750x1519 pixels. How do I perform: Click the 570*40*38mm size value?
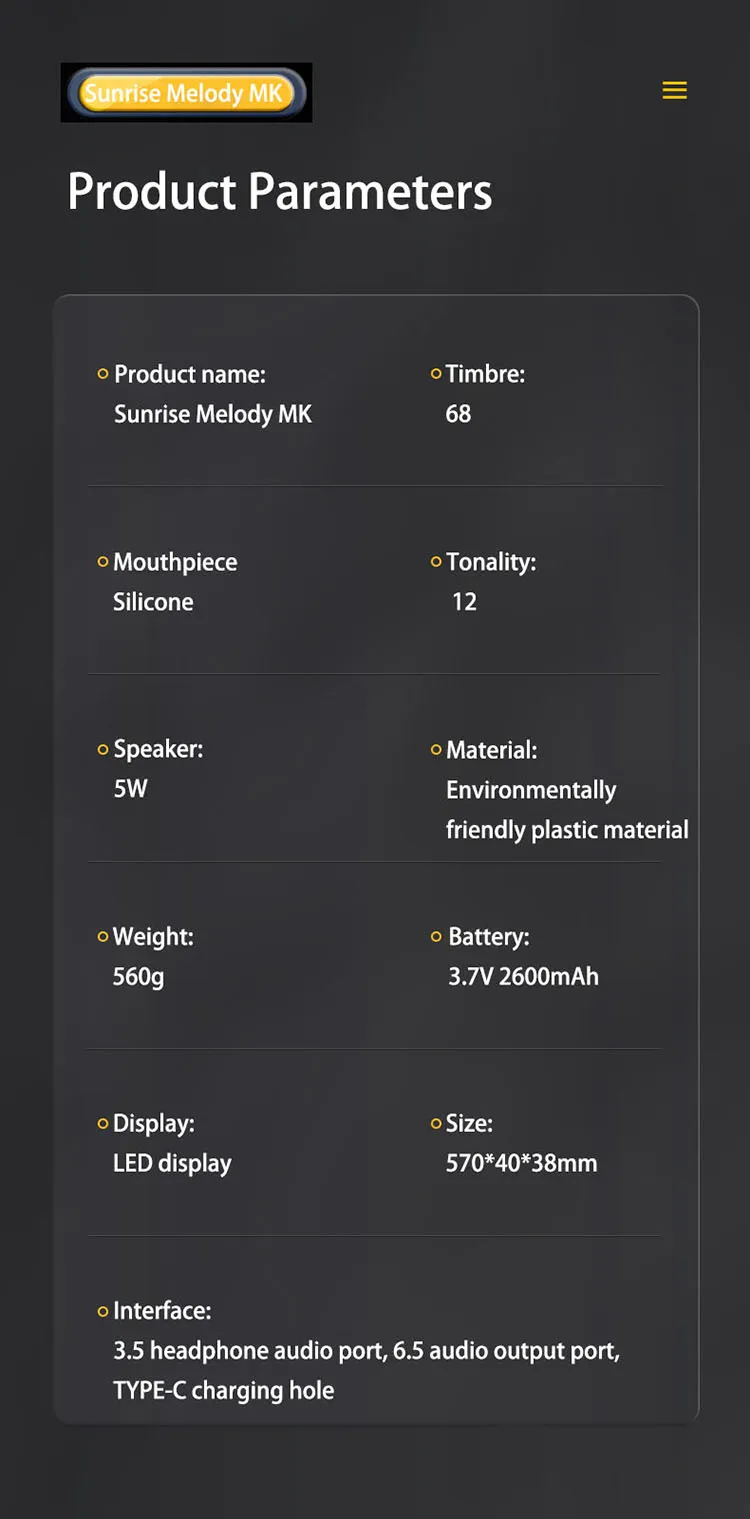pos(522,1163)
